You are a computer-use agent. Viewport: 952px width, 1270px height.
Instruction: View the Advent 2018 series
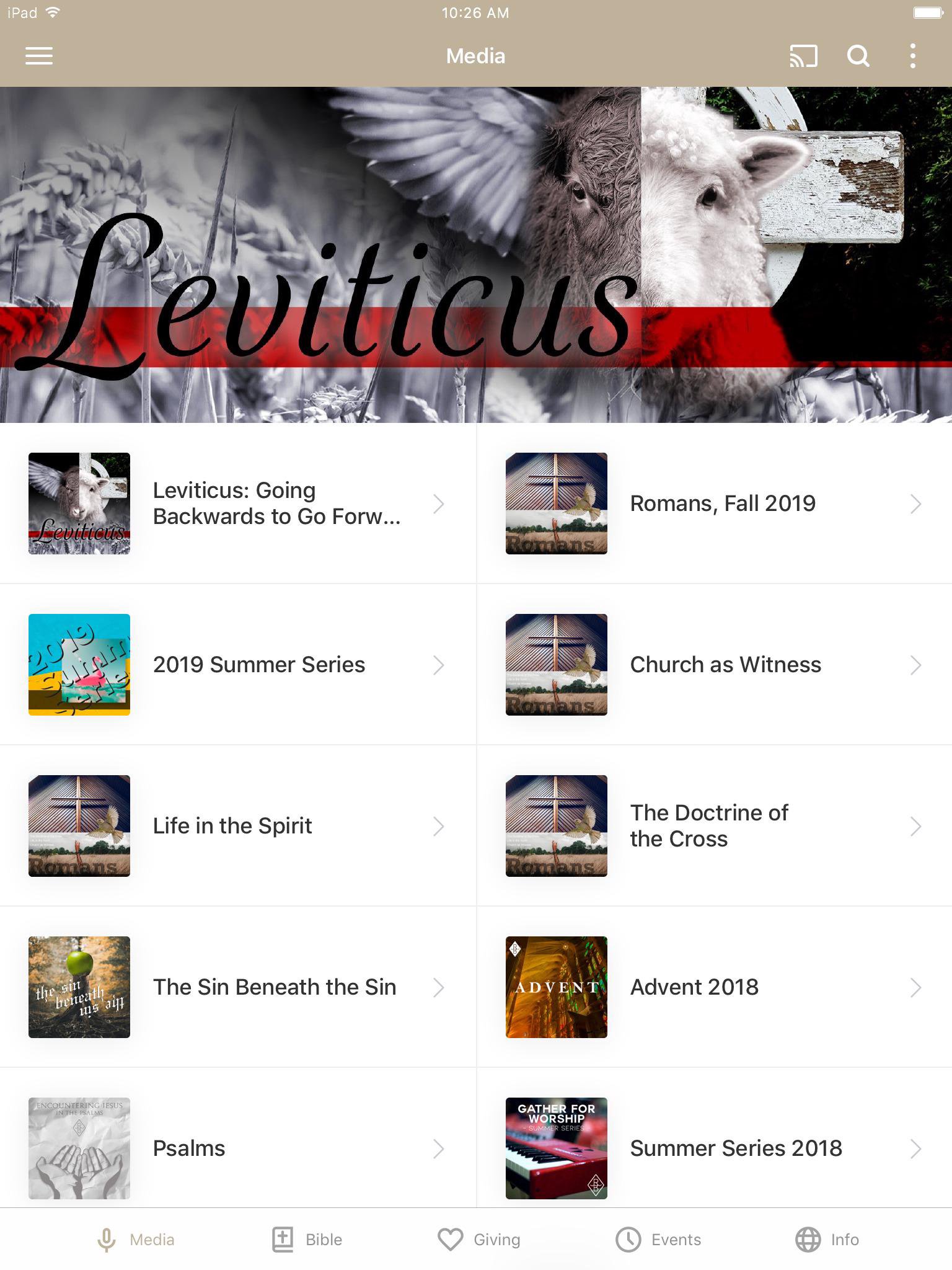tap(714, 987)
